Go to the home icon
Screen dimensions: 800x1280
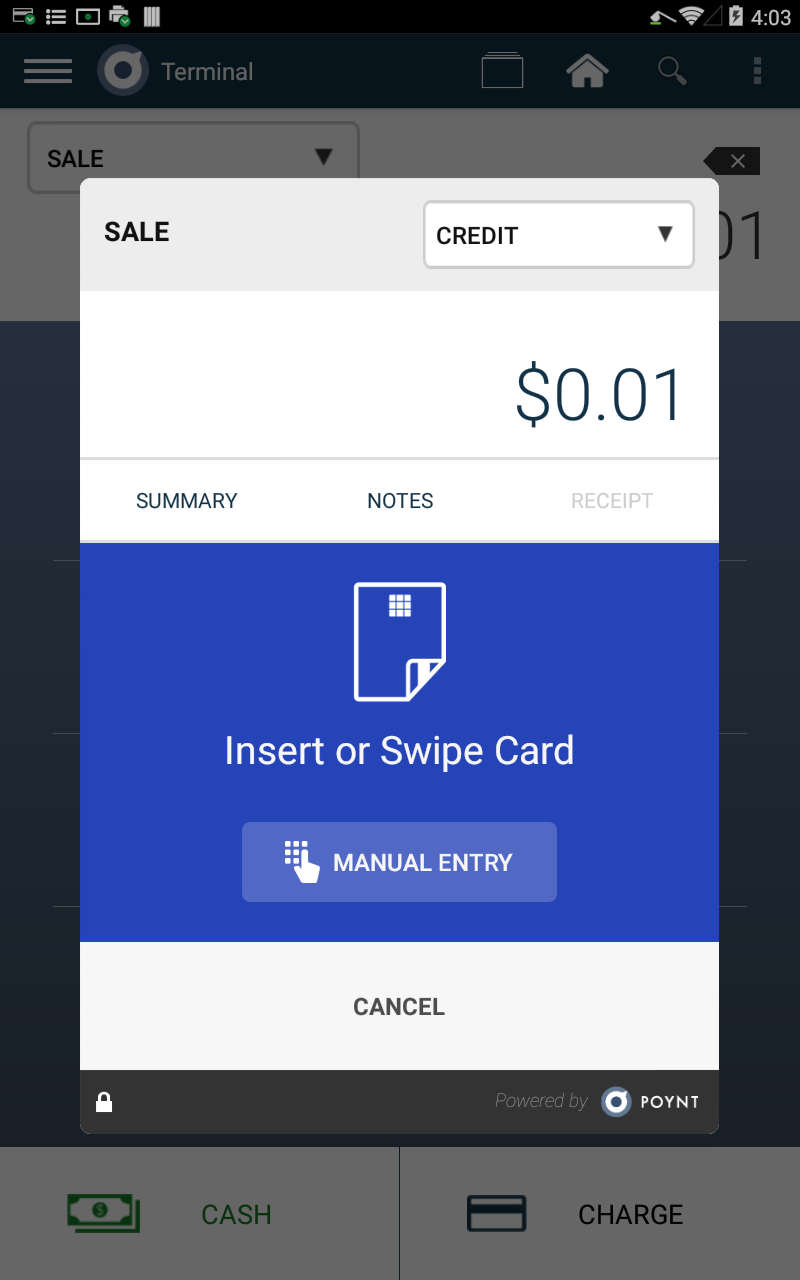click(587, 71)
